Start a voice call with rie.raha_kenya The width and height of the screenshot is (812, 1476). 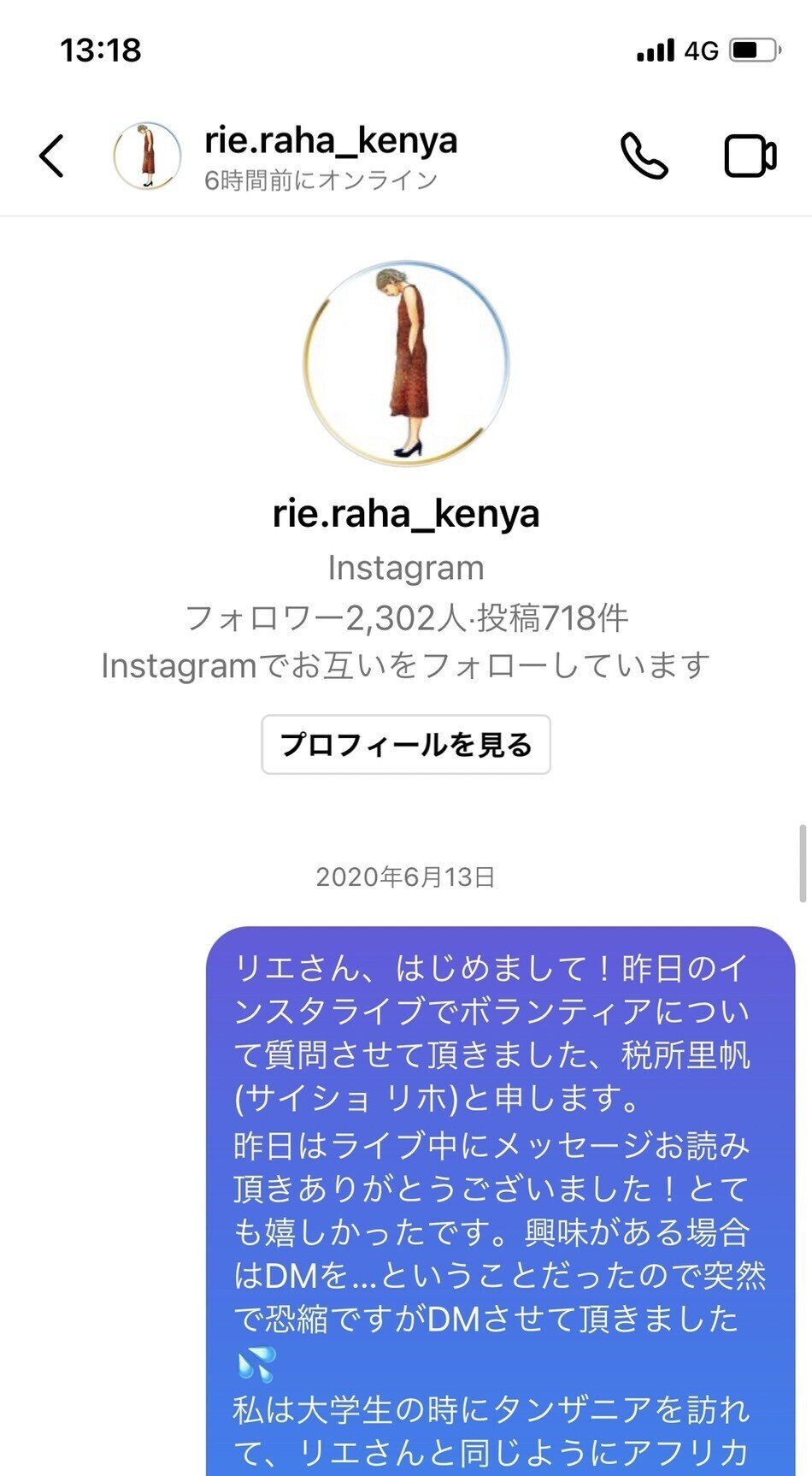pos(644,156)
